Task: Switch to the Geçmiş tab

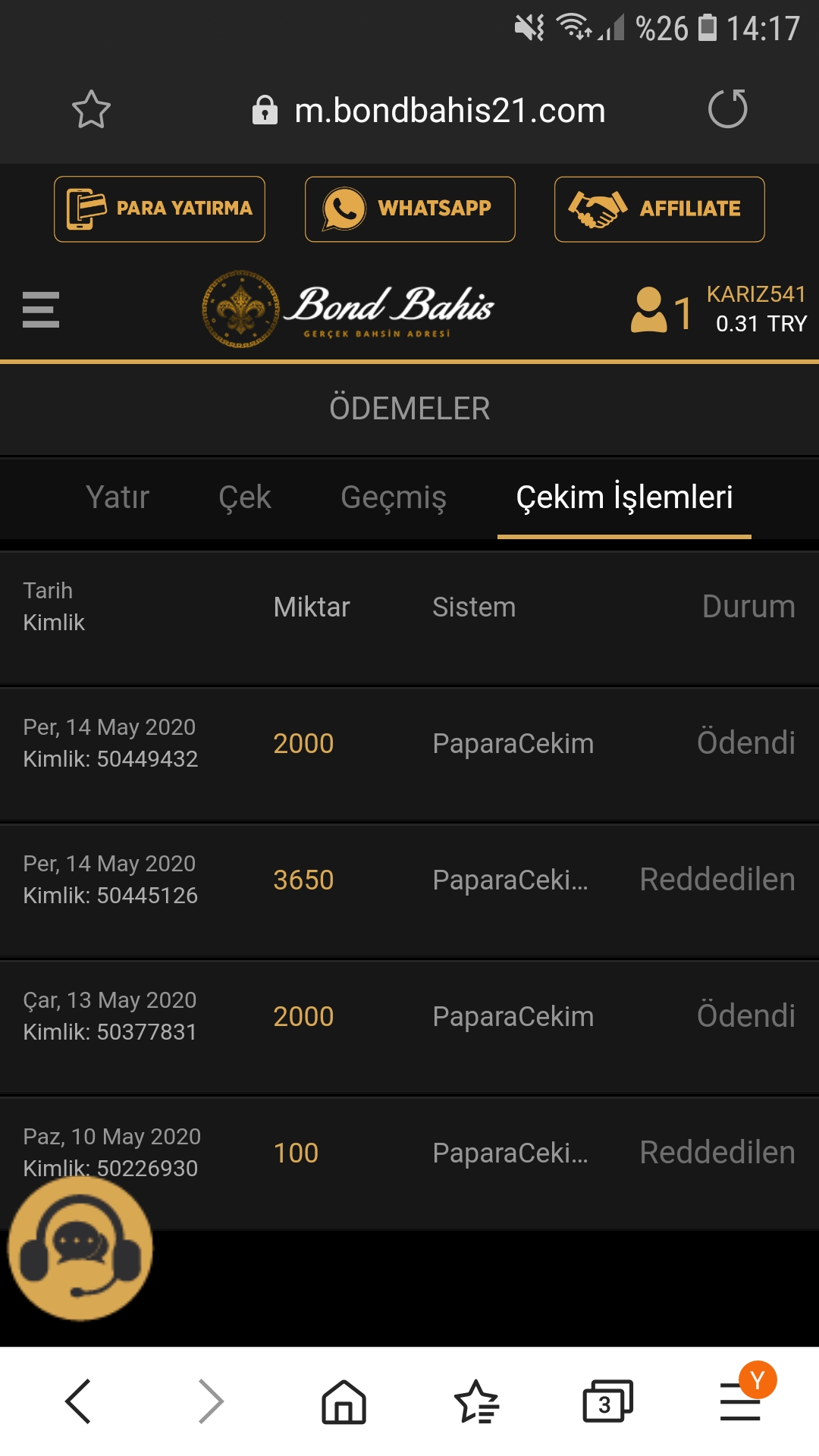Action: [x=393, y=497]
